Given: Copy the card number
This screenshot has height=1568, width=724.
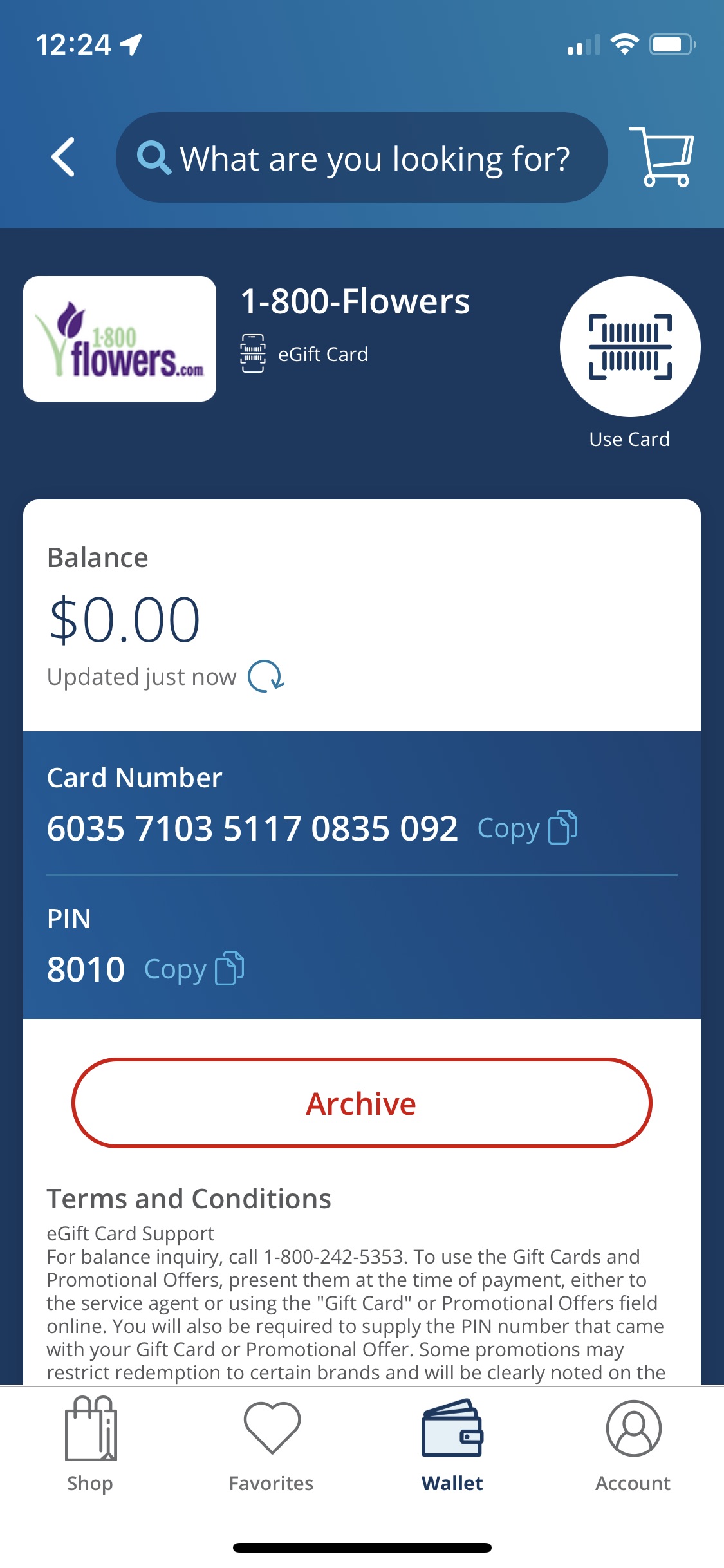Looking at the screenshot, I should click(527, 828).
